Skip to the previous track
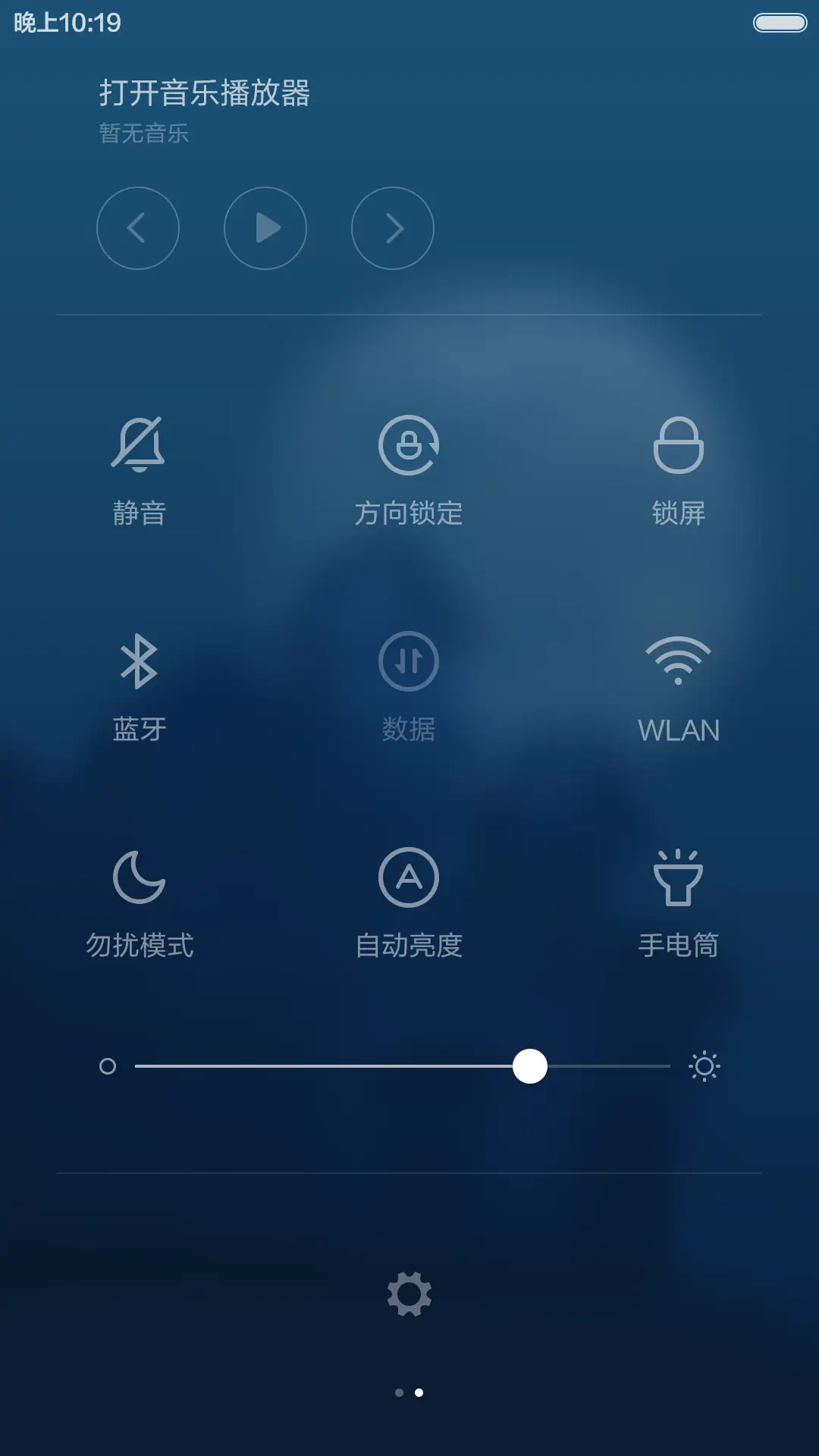Screen dimensions: 819x1456 click(x=138, y=227)
